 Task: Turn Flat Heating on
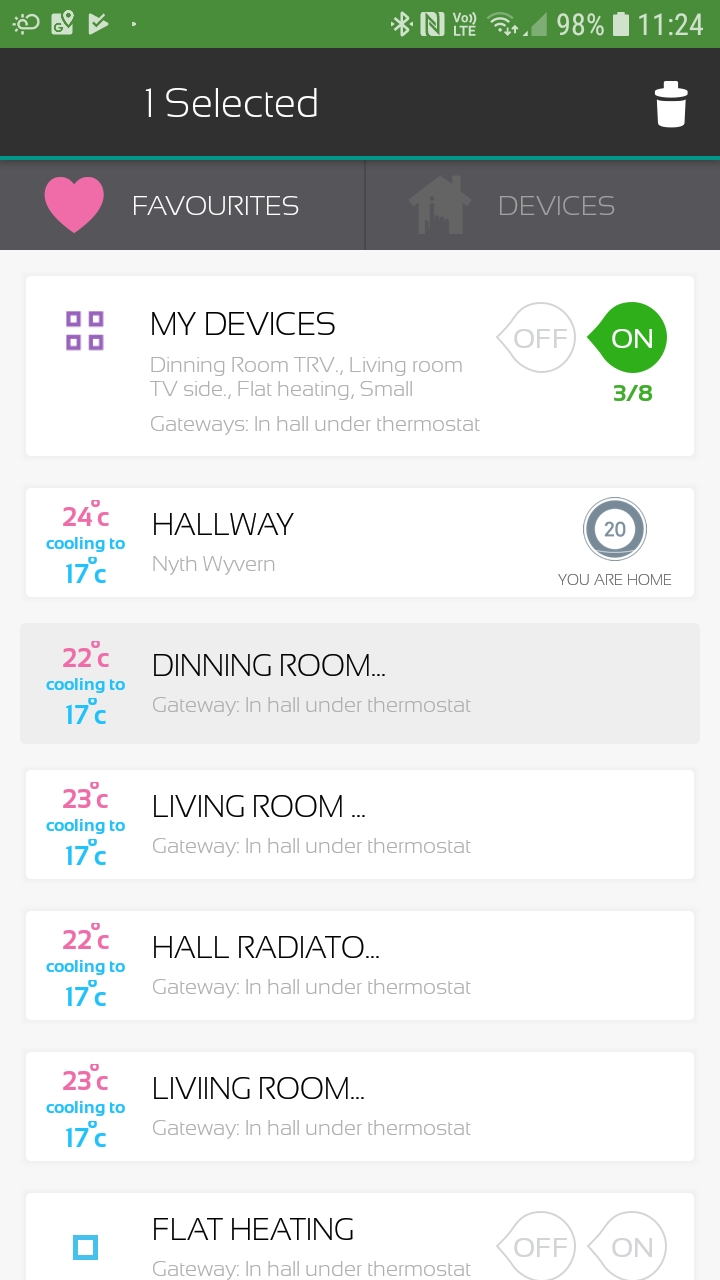(629, 1246)
